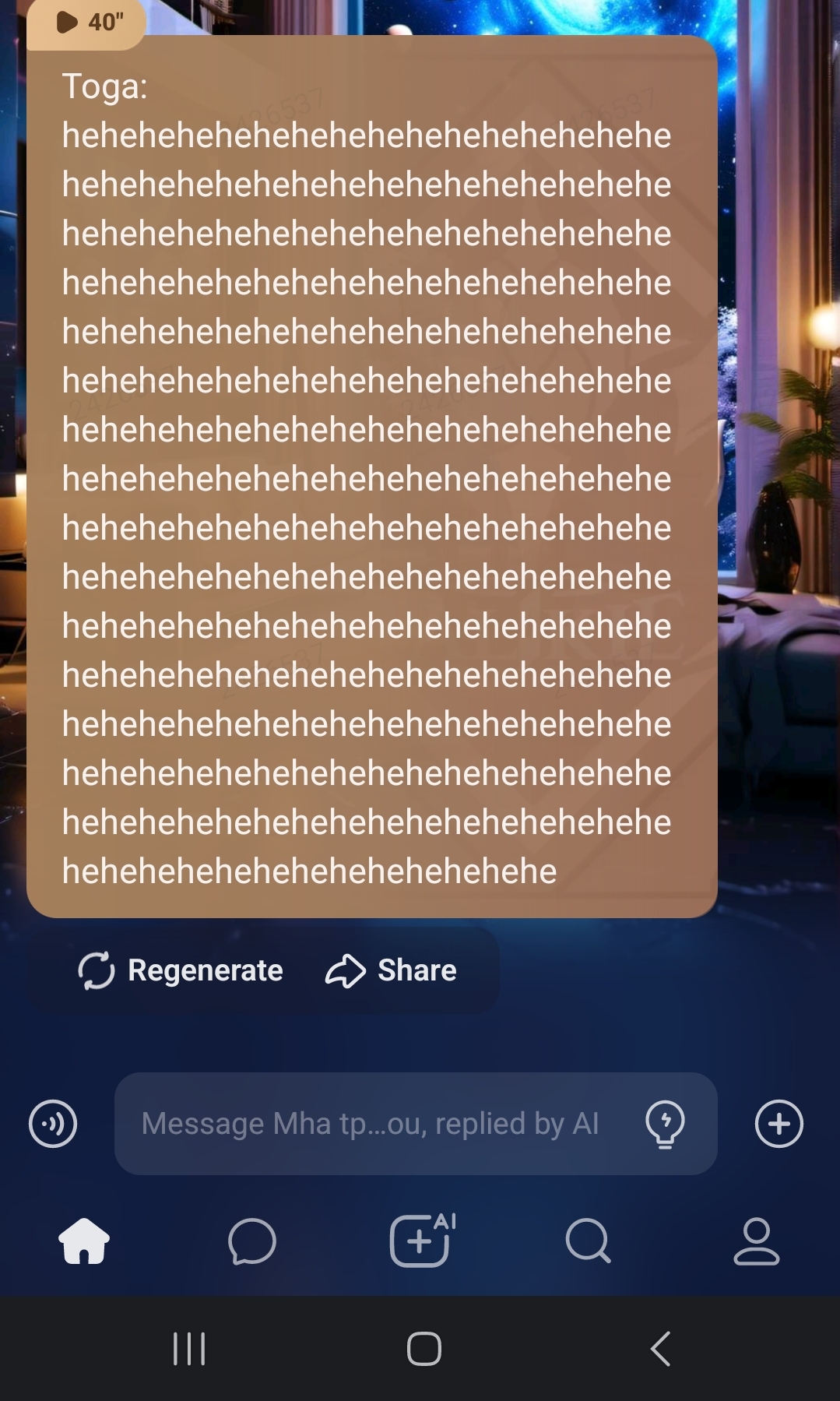Viewport: 840px width, 1401px height.
Task: Tap the voice input icon
Action: click(53, 1124)
